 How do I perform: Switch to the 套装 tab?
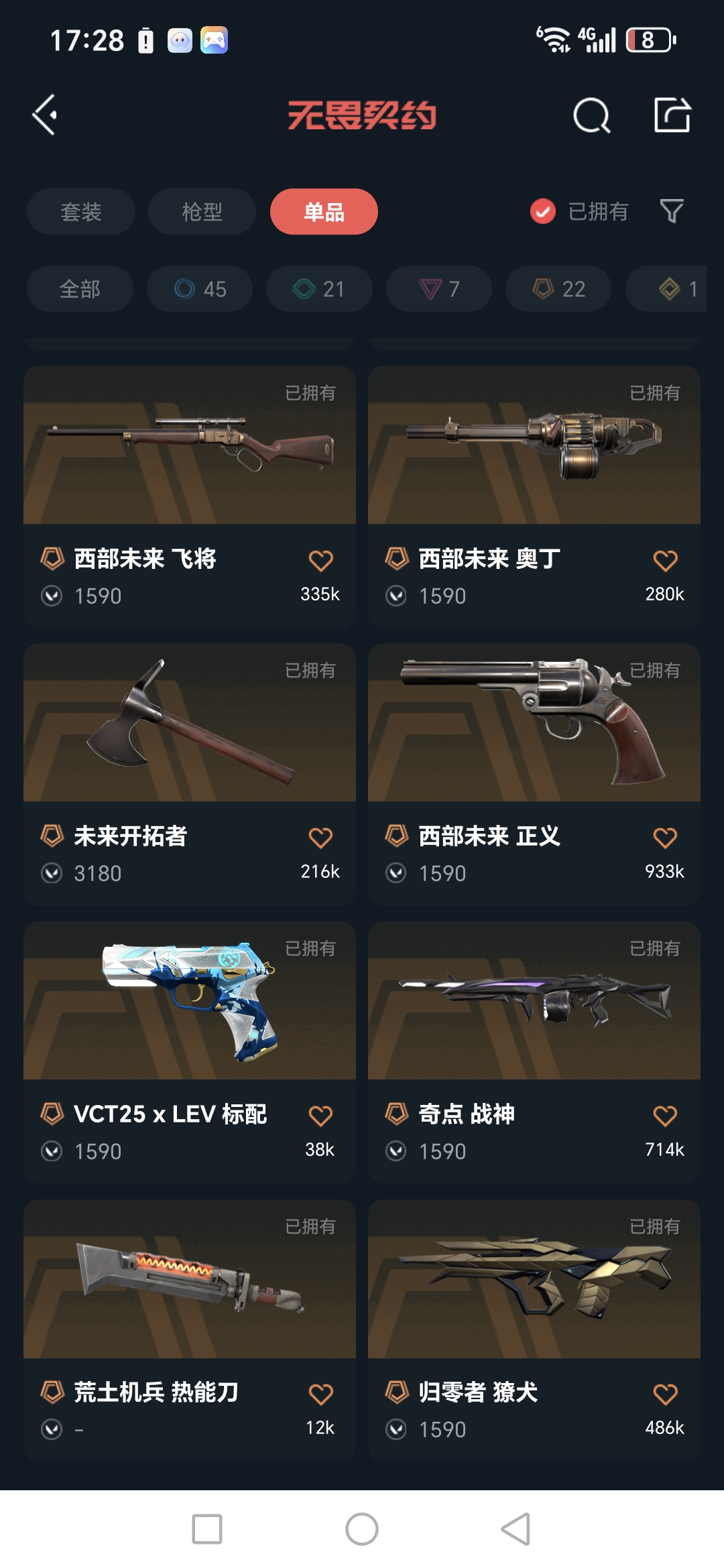(x=81, y=211)
